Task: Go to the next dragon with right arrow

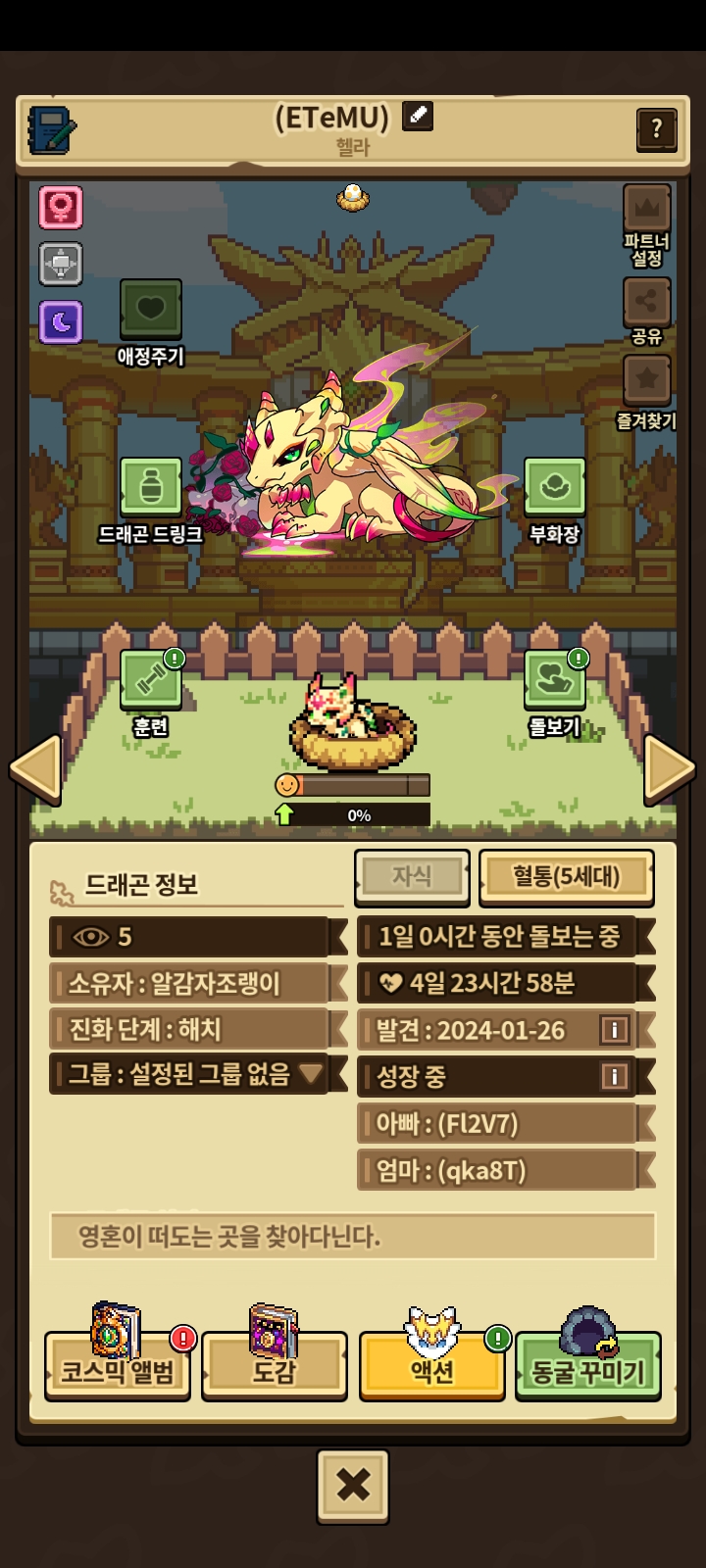Action: (x=670, y=769)
